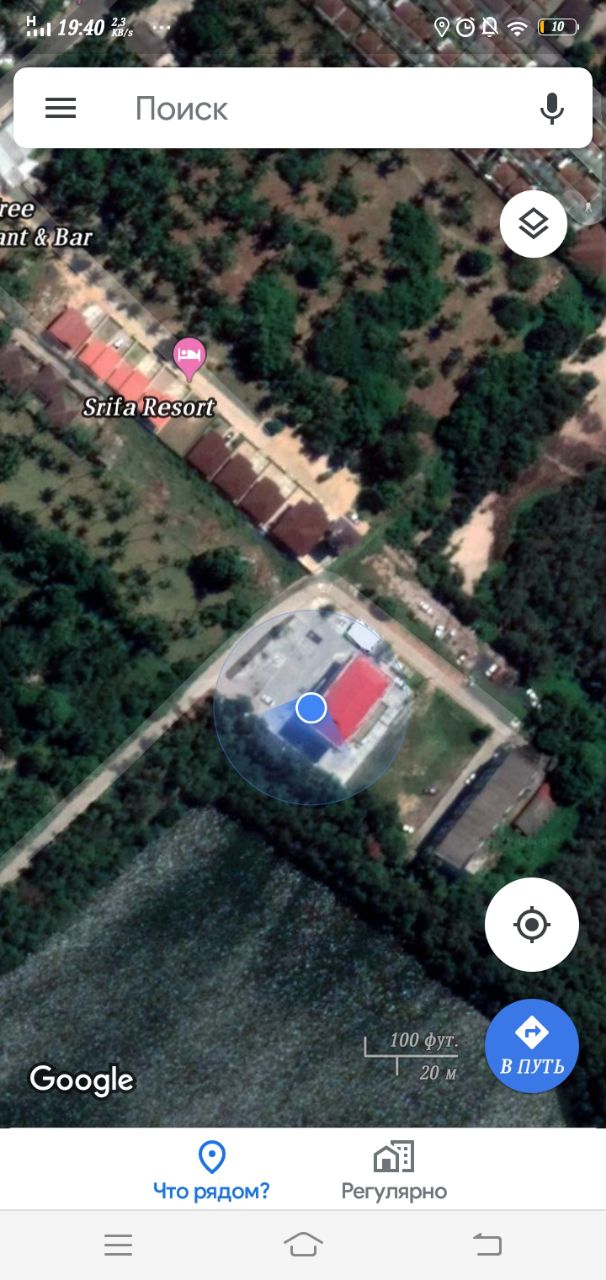This screenshot has width=606, height=1280.
Task: Switch to the Регулярно tab
Action: click(394, 1170)
